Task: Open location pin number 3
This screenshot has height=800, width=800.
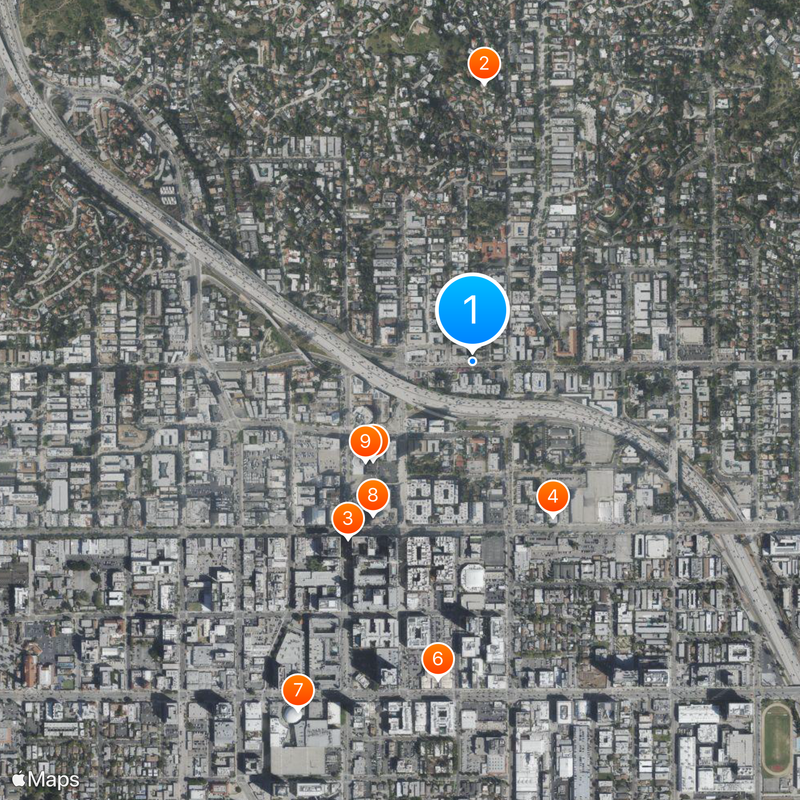Action: click(347, 518)
